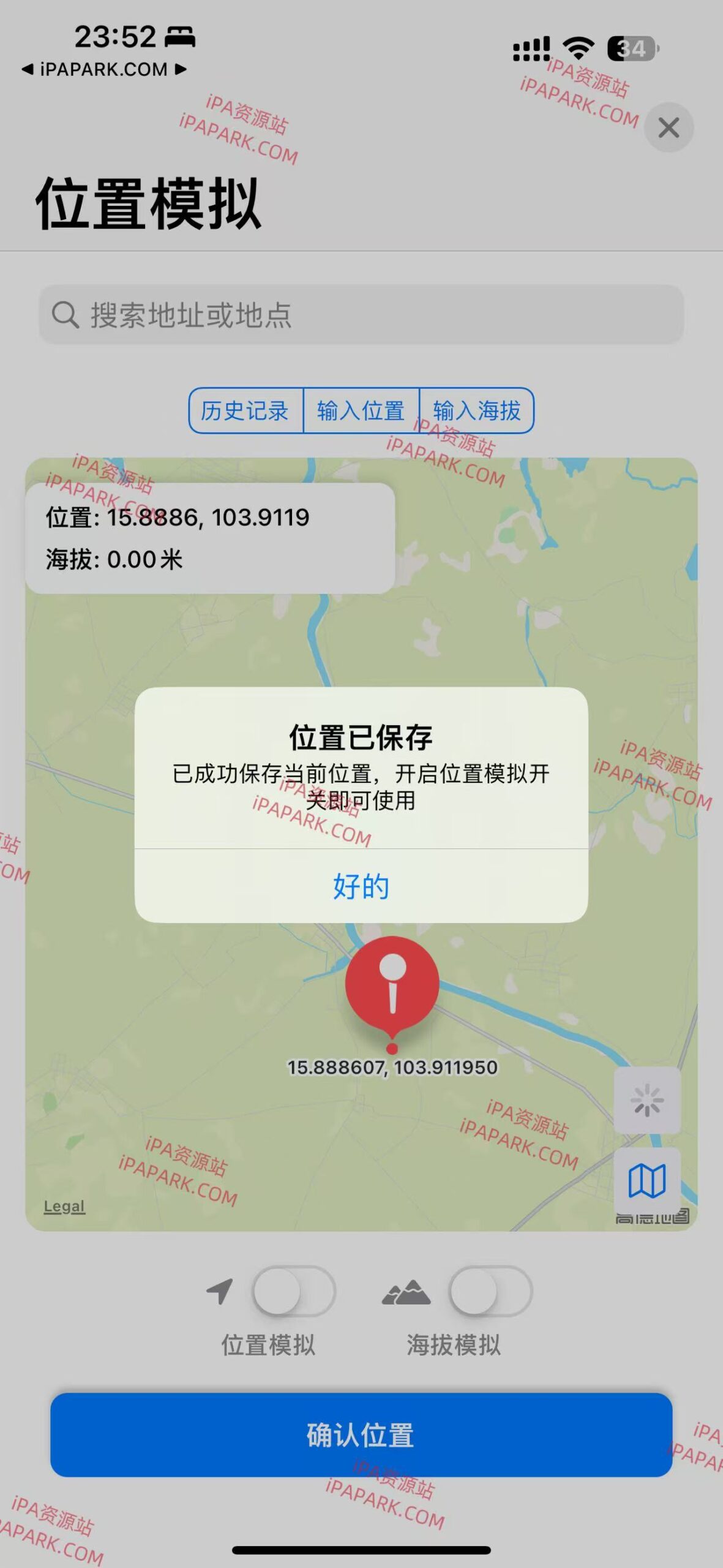The image size is (723, 1568).
Task: Tap the refresh spinner icon on the map
Action: [x=648, y=1099]
